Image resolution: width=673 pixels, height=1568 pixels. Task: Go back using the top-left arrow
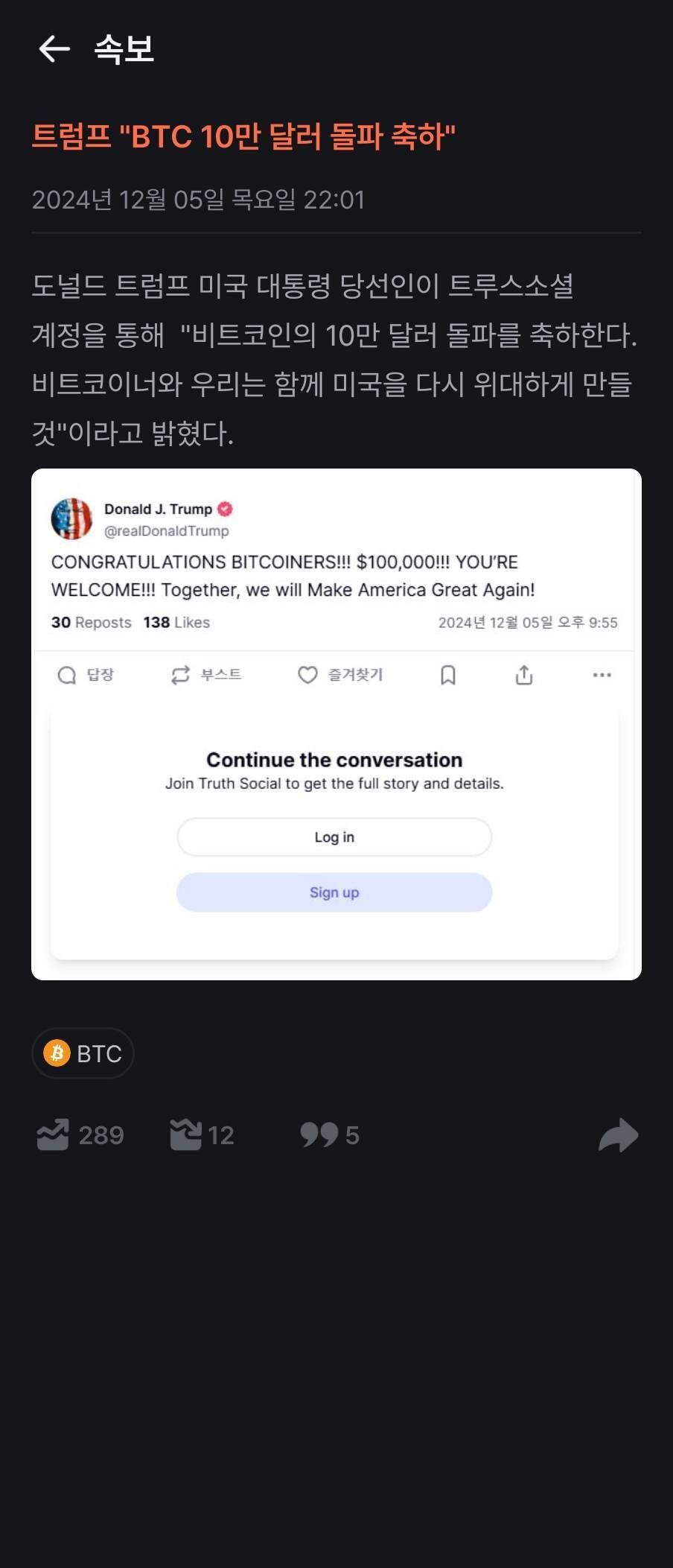coord(54,49)
